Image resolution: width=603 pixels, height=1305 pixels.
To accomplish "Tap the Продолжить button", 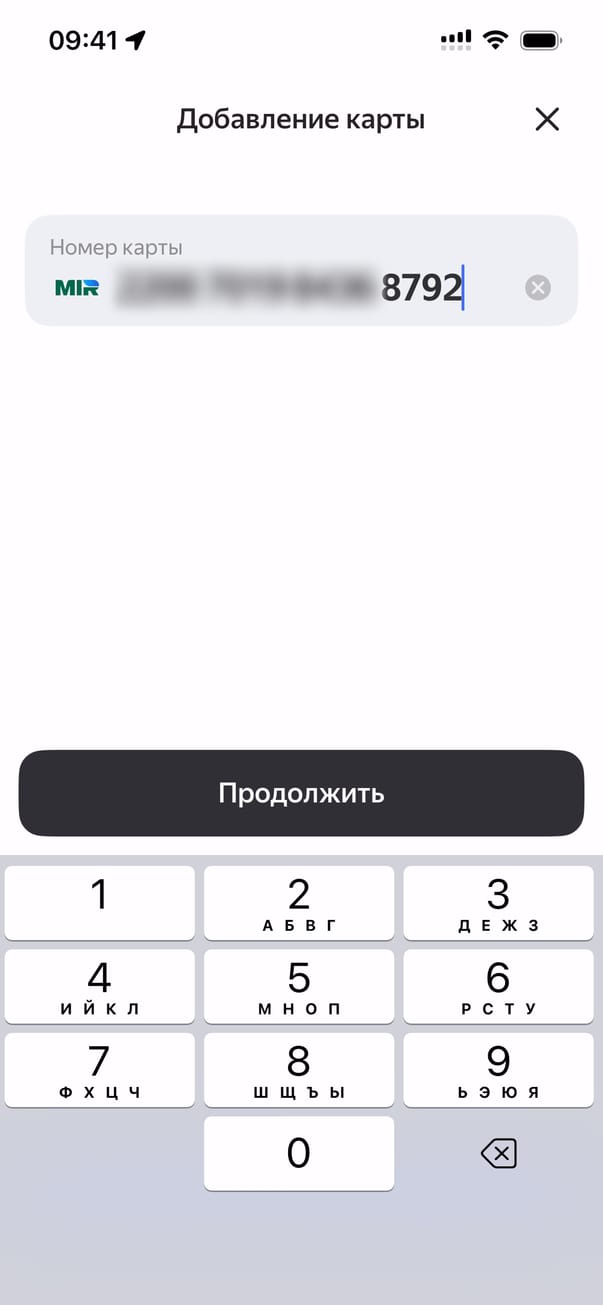I will (301, 794).
